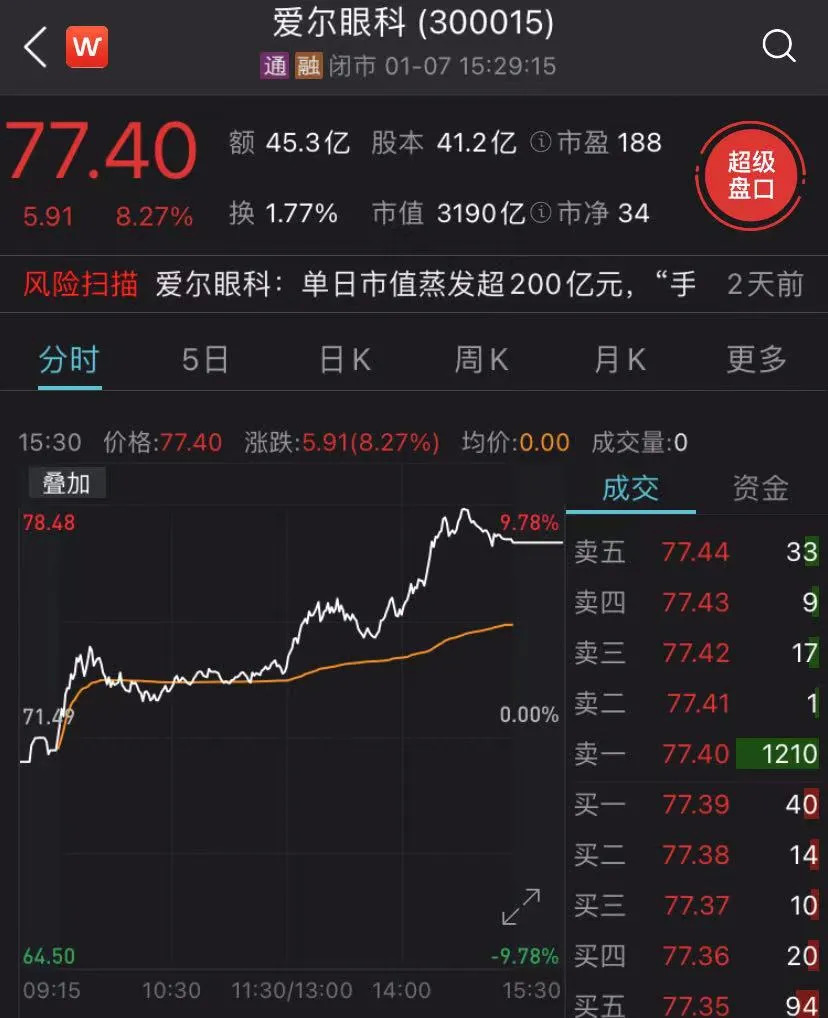
Task: Select the 成交 tab
Action: click(x=630, y=488)
